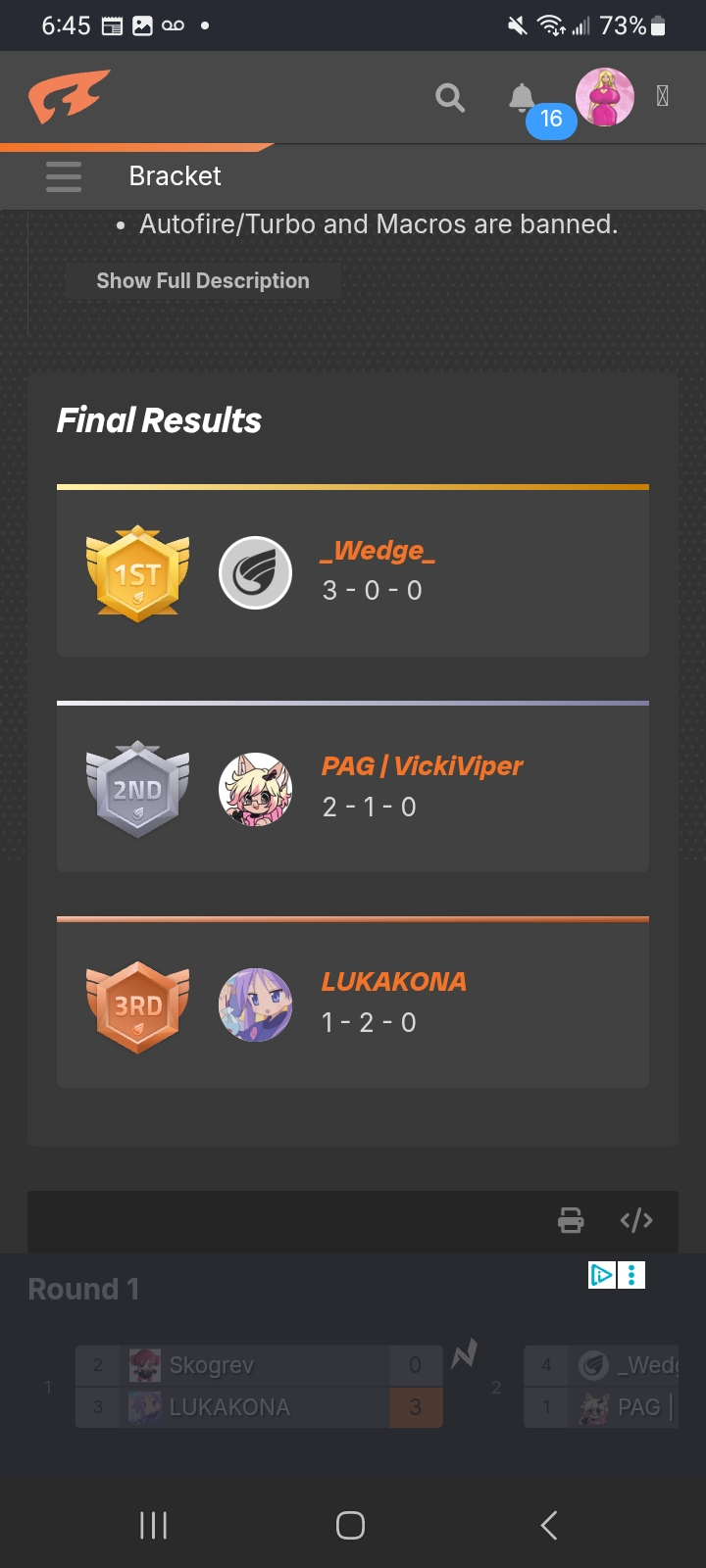706x1568 pixels.
Task: Go to the start.gg home logo
Action: click(x=69, y=97)
